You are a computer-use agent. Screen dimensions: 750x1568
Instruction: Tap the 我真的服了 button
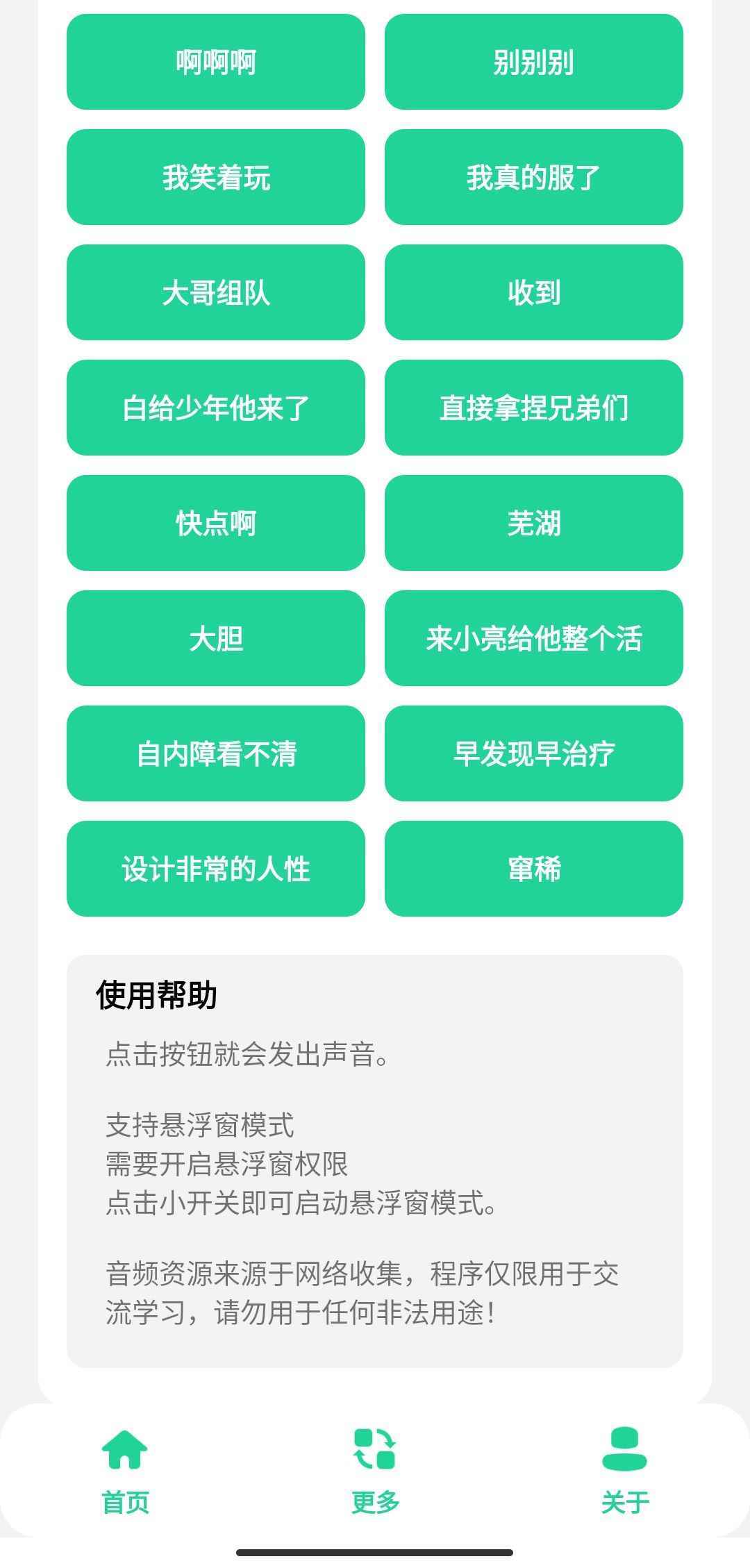pyautogui.click(x=533, y=178)
